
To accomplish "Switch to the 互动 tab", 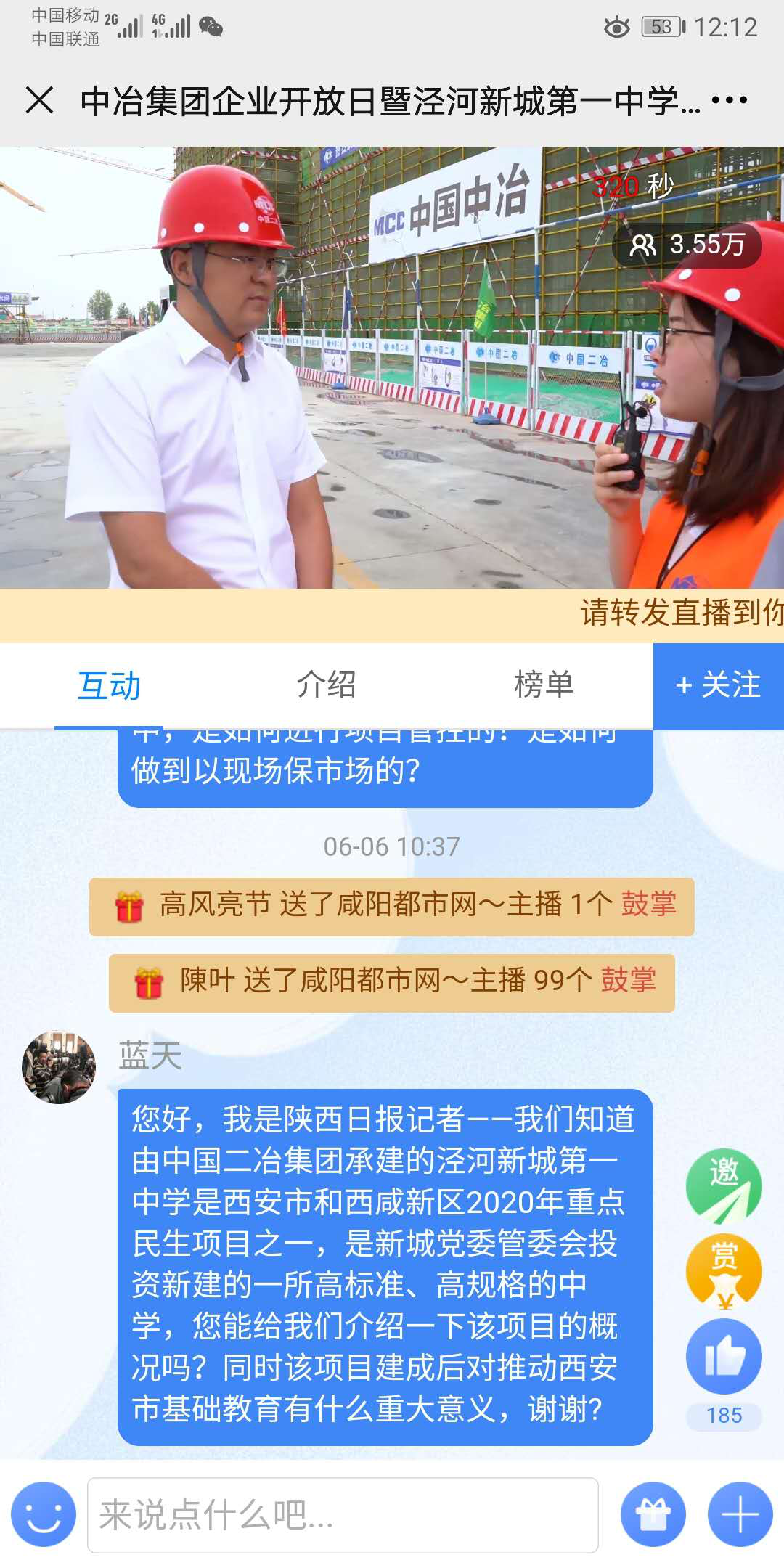I will [109, 686].
